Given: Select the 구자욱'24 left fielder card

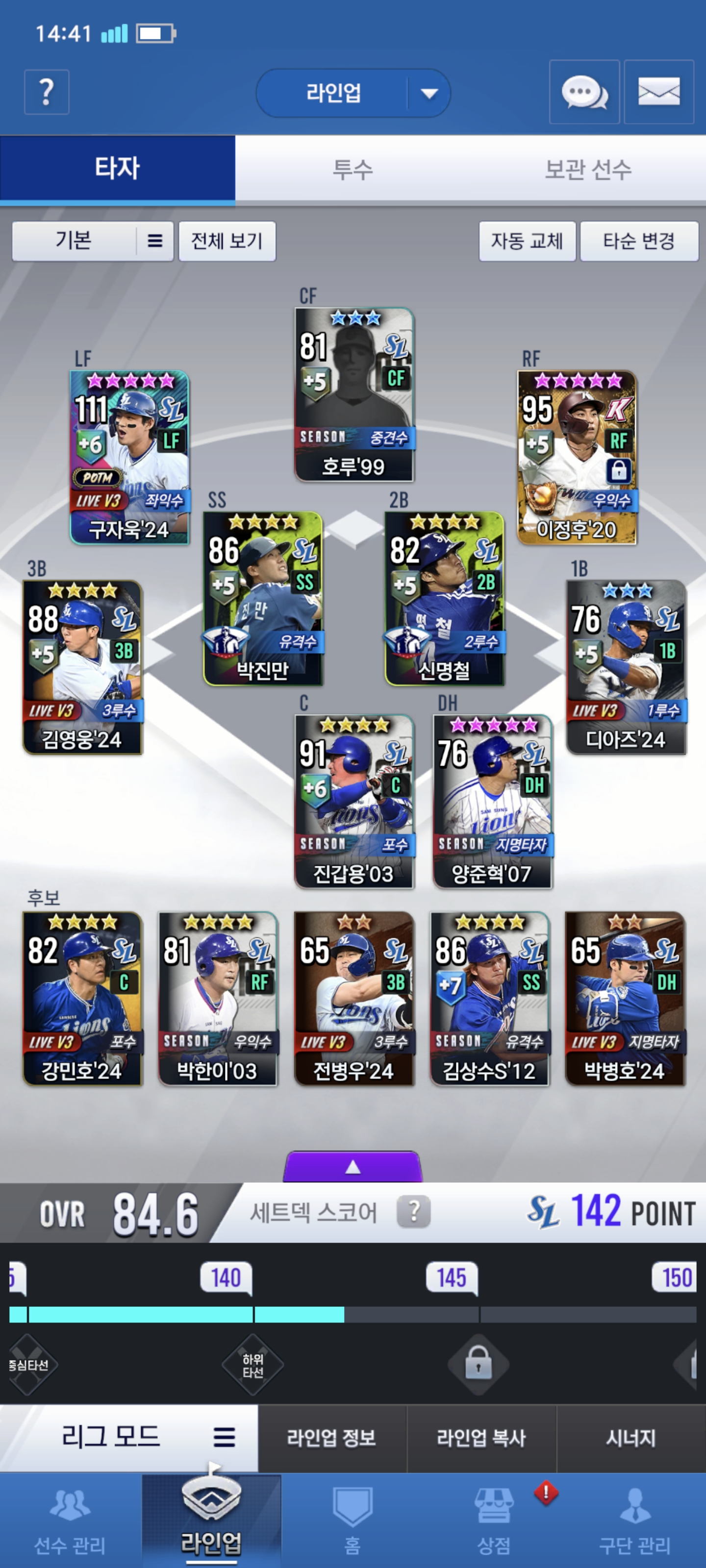Looking at the screenshot, I should click(x=129, y=457).
